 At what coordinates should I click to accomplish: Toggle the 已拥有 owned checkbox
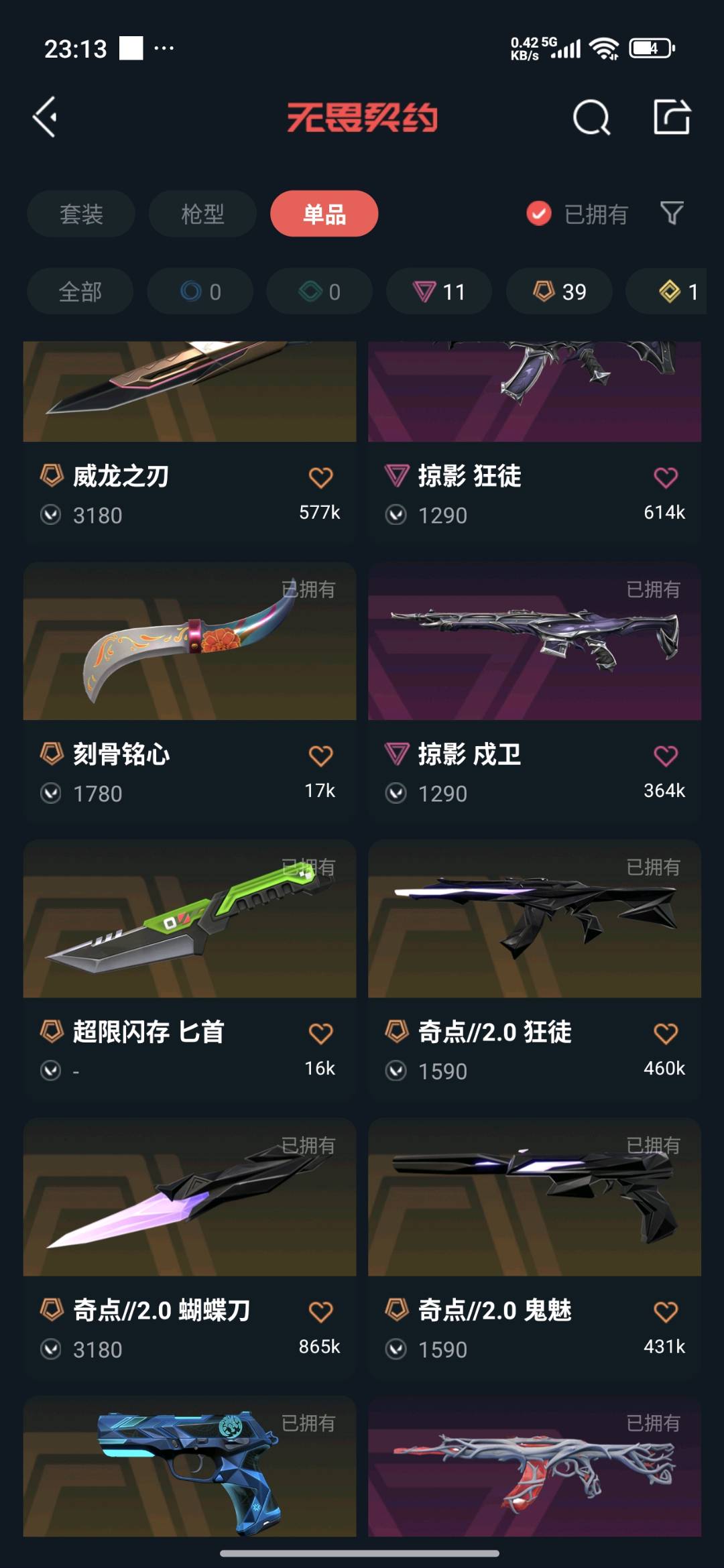pyautogui.click(x=539, y=214)
